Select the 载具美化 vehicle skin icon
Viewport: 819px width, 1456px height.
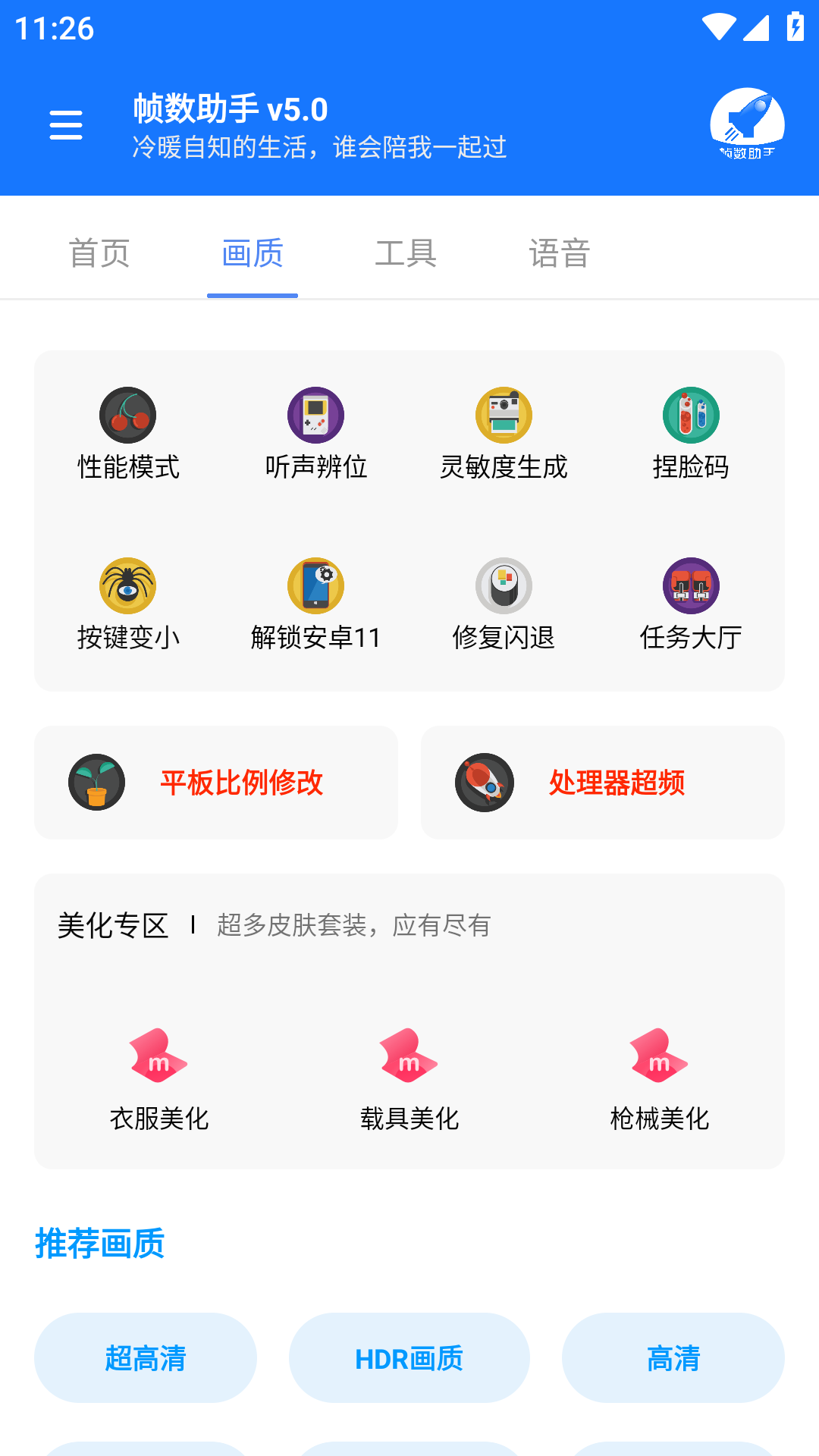click(409, 1077)
